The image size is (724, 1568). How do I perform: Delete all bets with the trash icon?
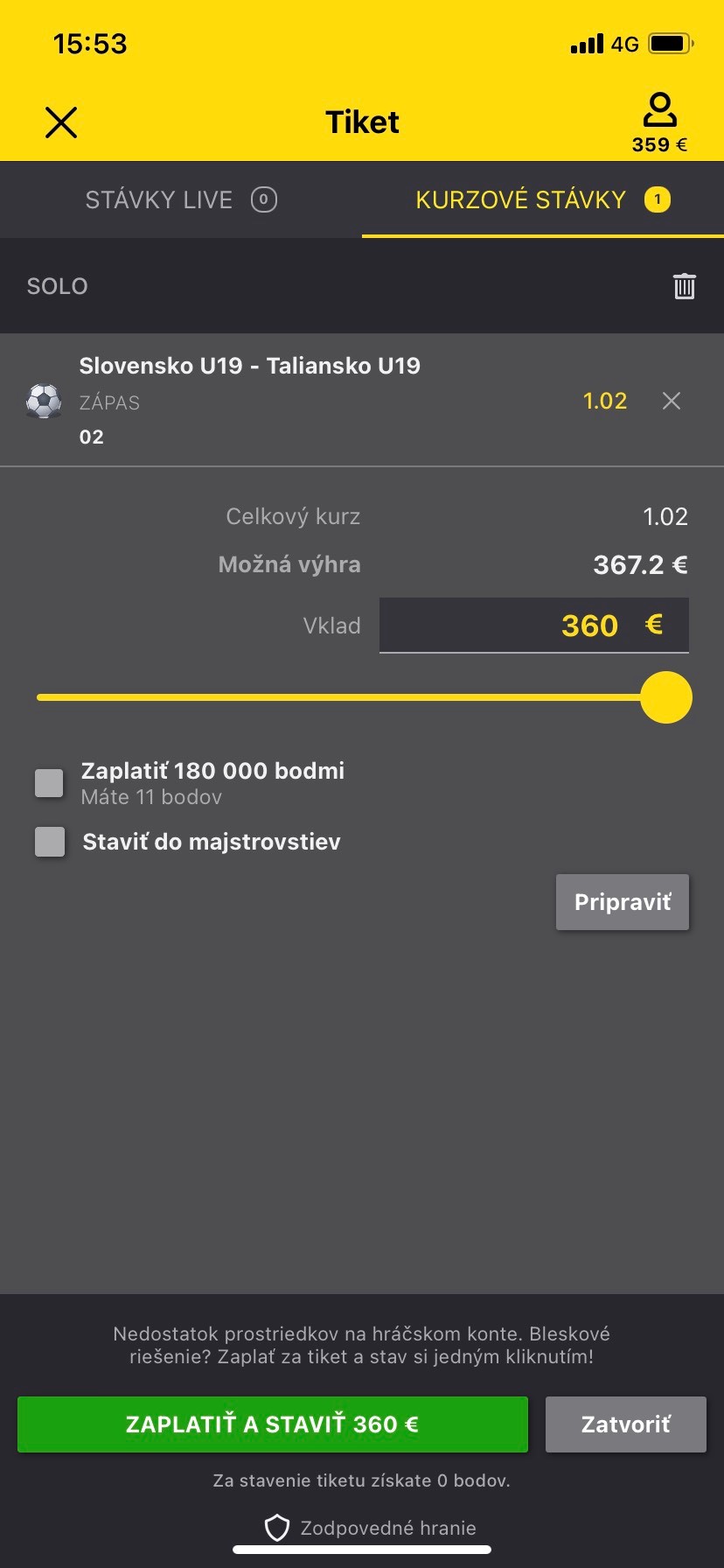click(x=684, y=286)
